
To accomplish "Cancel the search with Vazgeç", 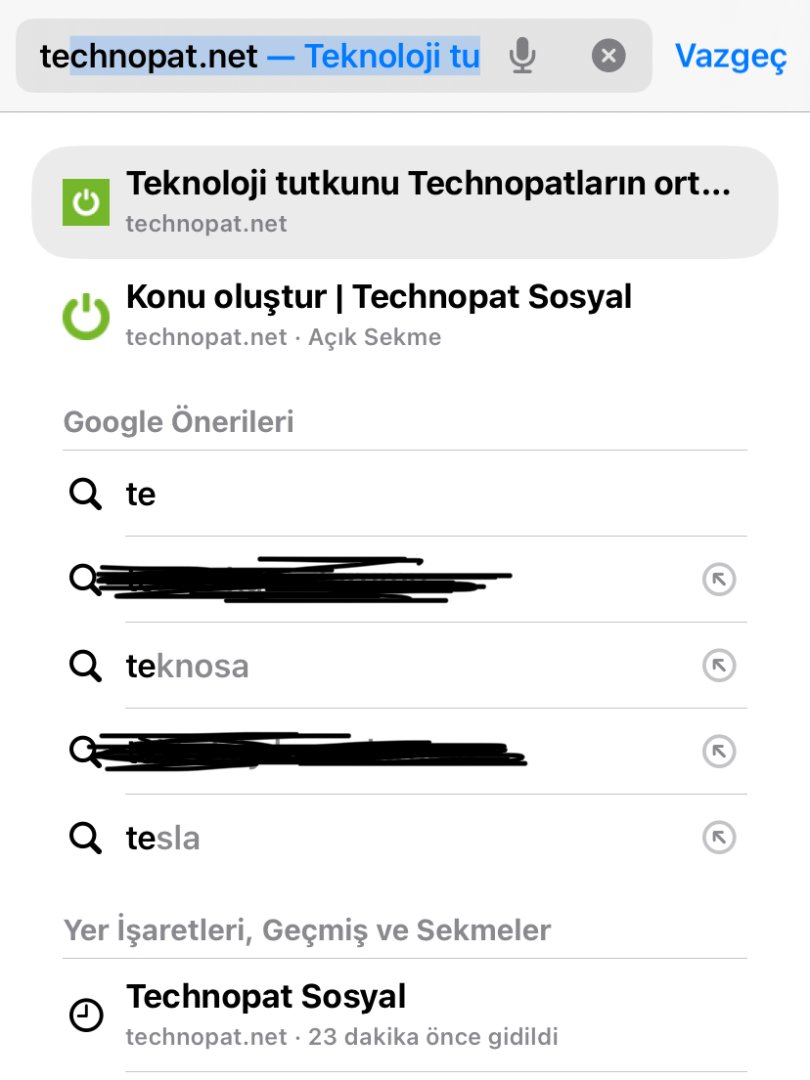I will [731, 56].
